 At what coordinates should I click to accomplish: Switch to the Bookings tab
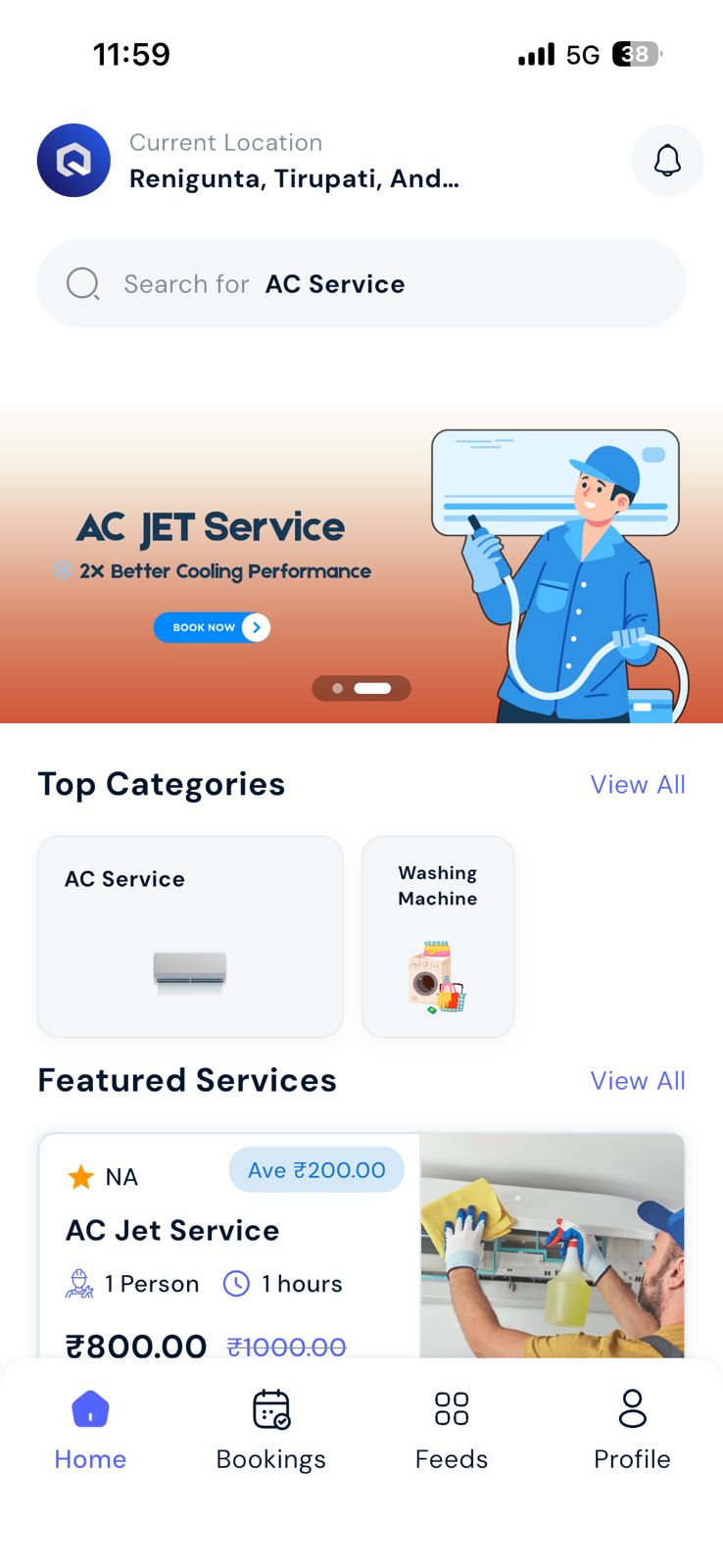pos(270,1431)
